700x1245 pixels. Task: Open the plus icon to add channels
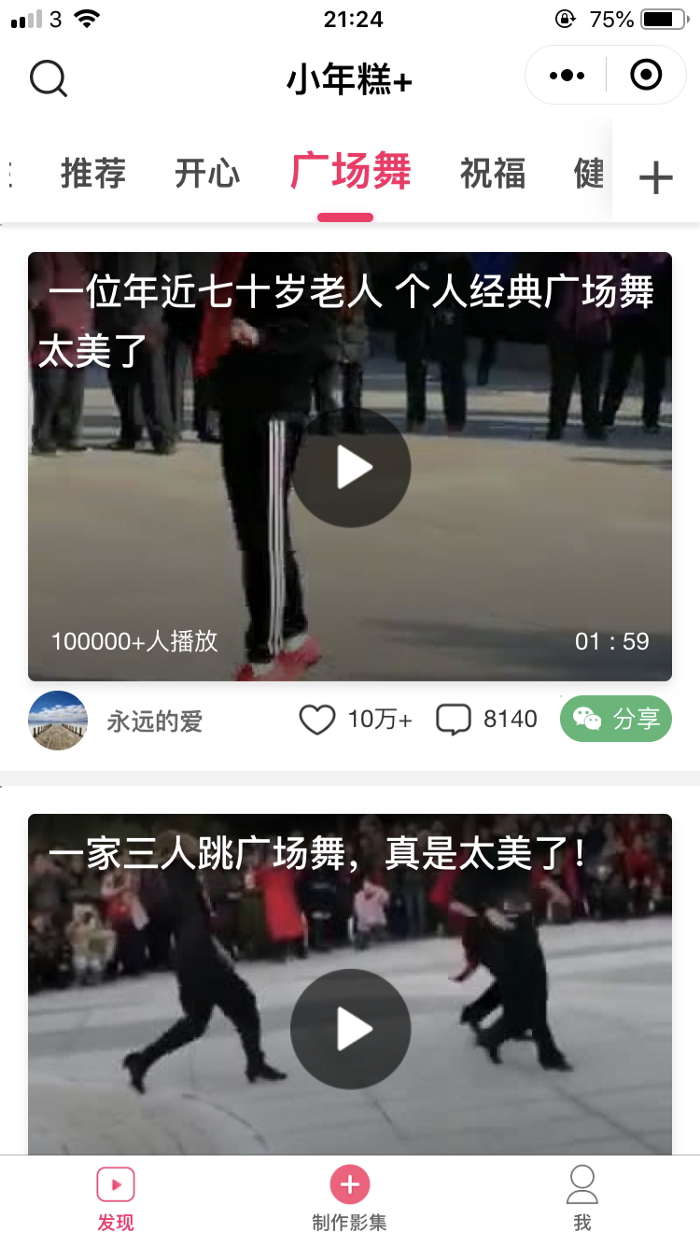tap(655, 178)
